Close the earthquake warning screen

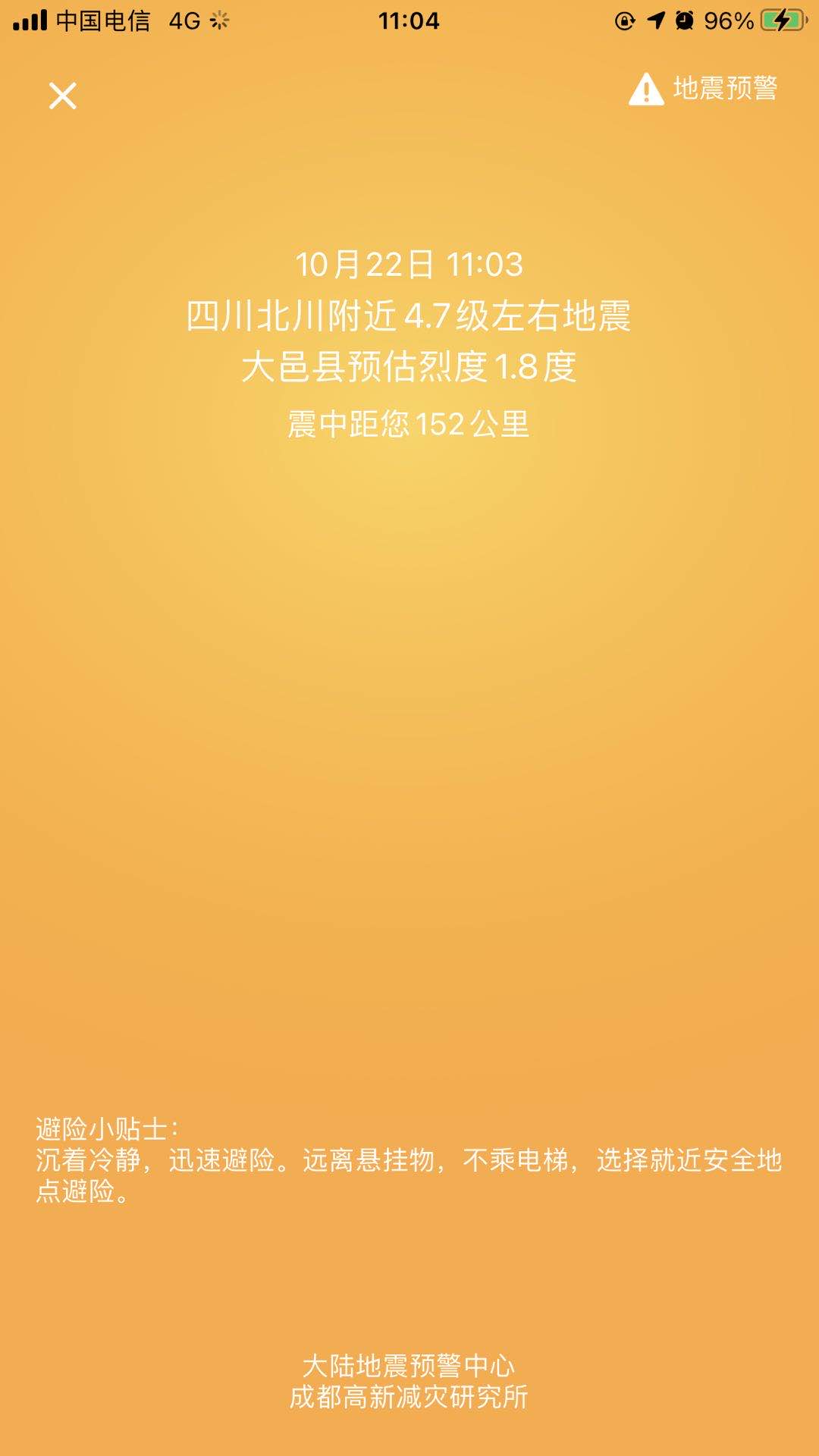point(63,96)
